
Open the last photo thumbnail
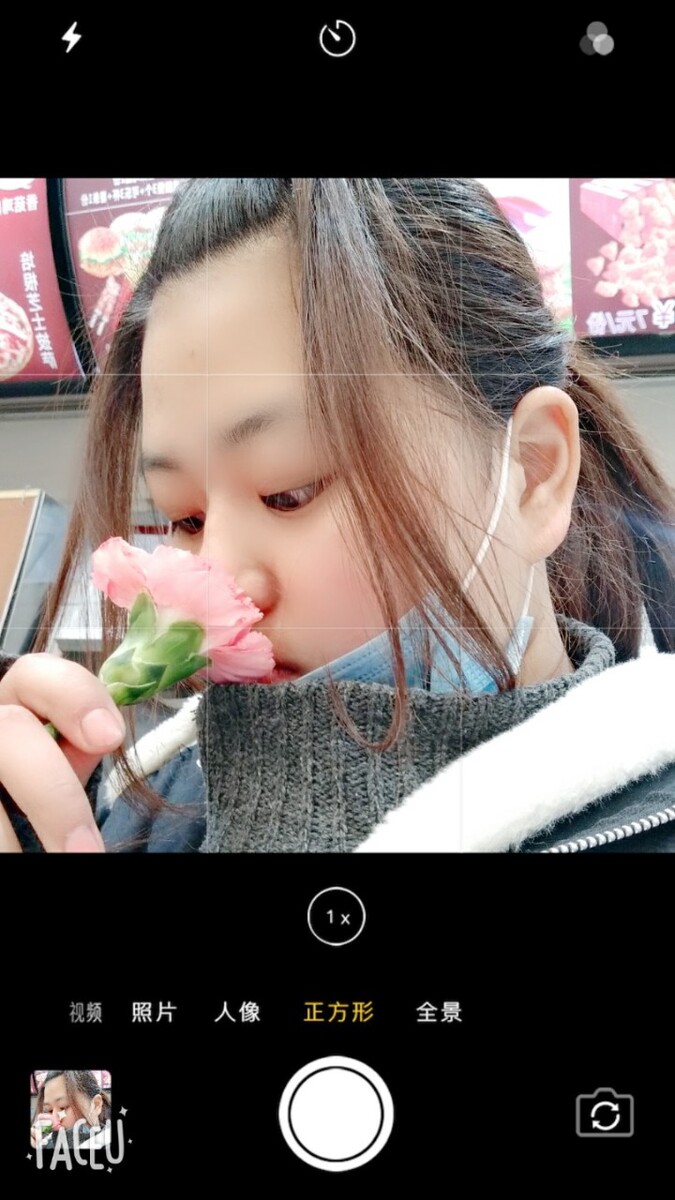tap(71, 1112)
